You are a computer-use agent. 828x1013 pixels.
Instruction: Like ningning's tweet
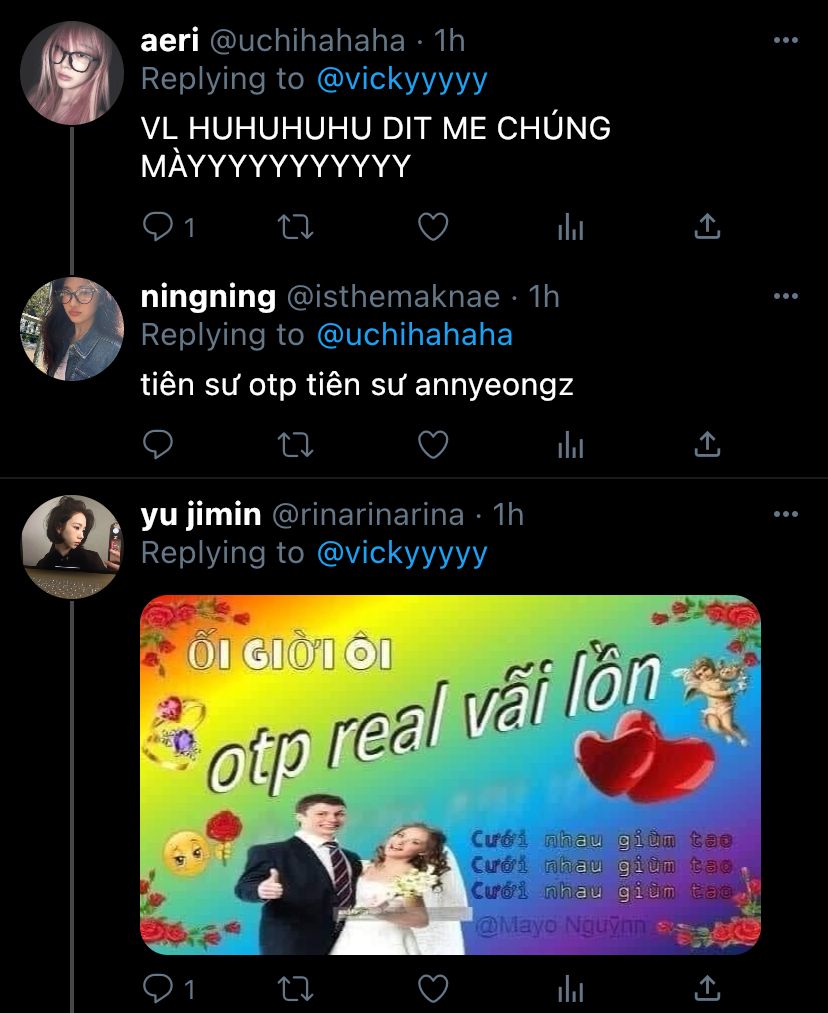coord(432,444)
